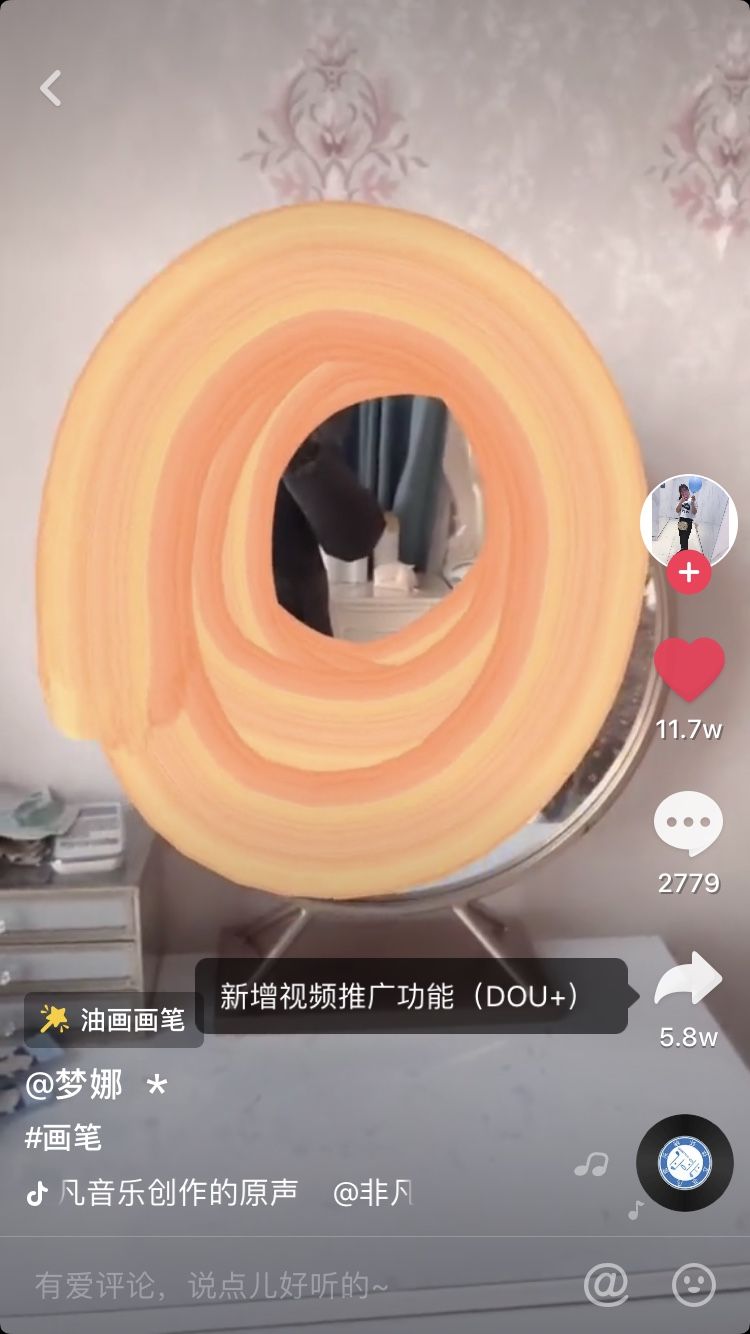Open the creator's profile avatar
The width and height of the screenshot is (750, 1334).
688,523
